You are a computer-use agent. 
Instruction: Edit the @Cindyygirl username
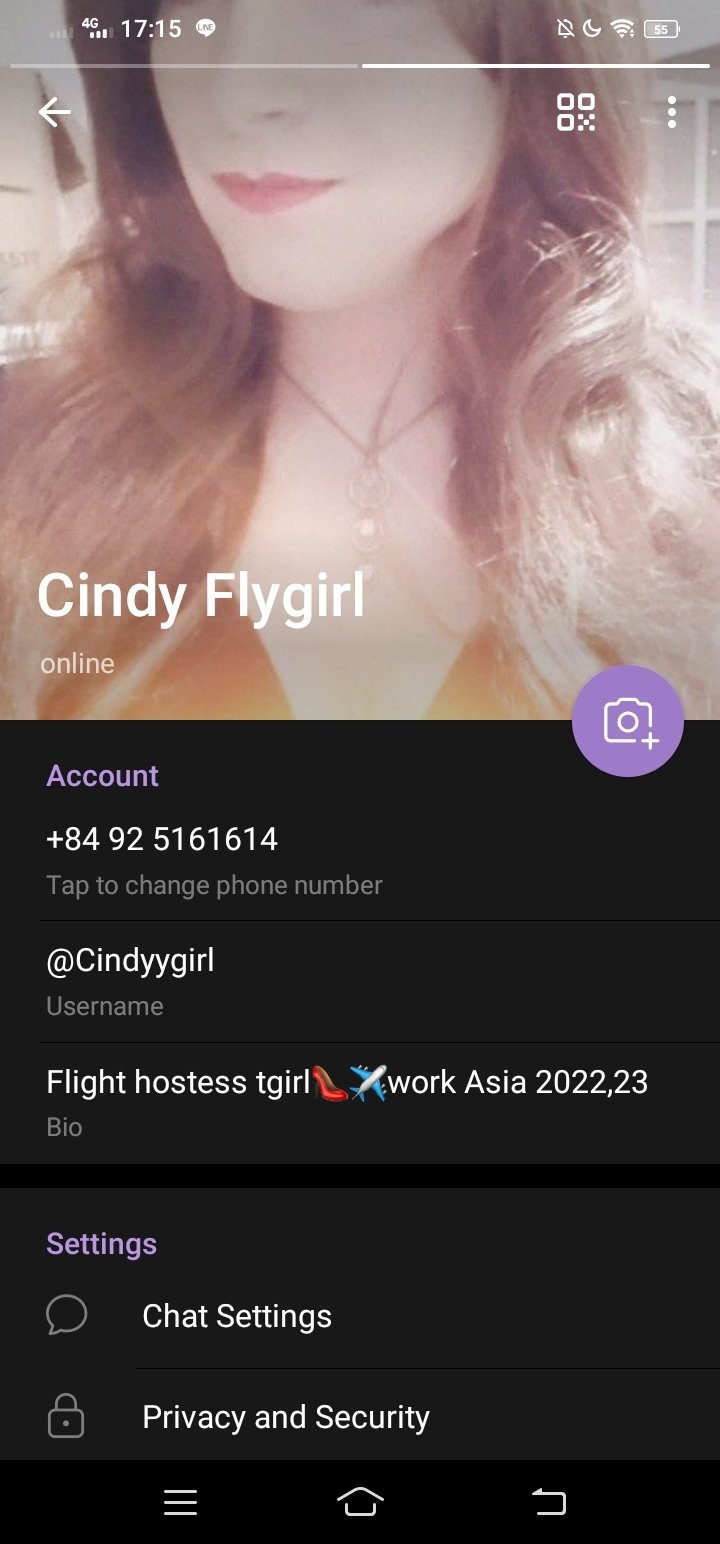pos(360,982)
